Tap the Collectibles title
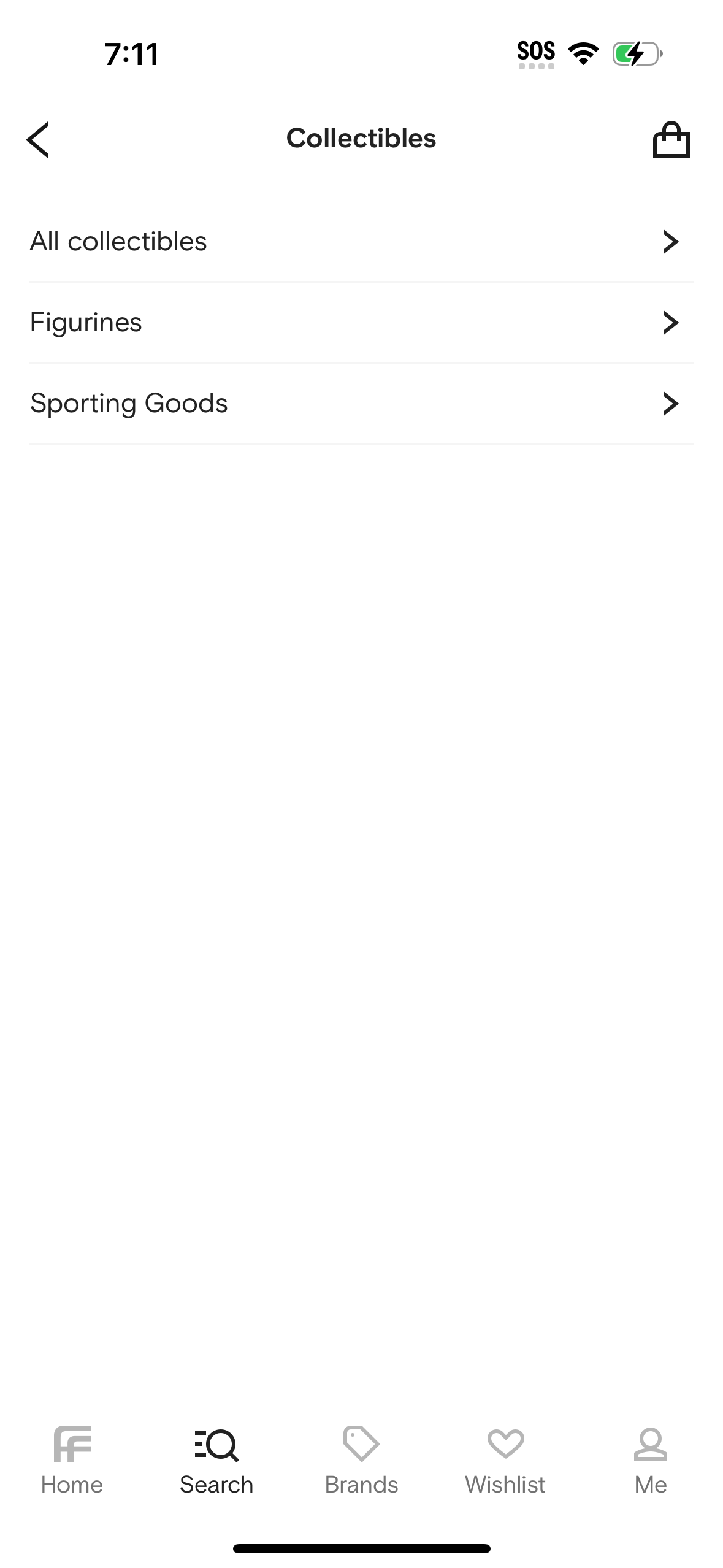Viewport: 723px width, 1568px height. coord(361,138)
